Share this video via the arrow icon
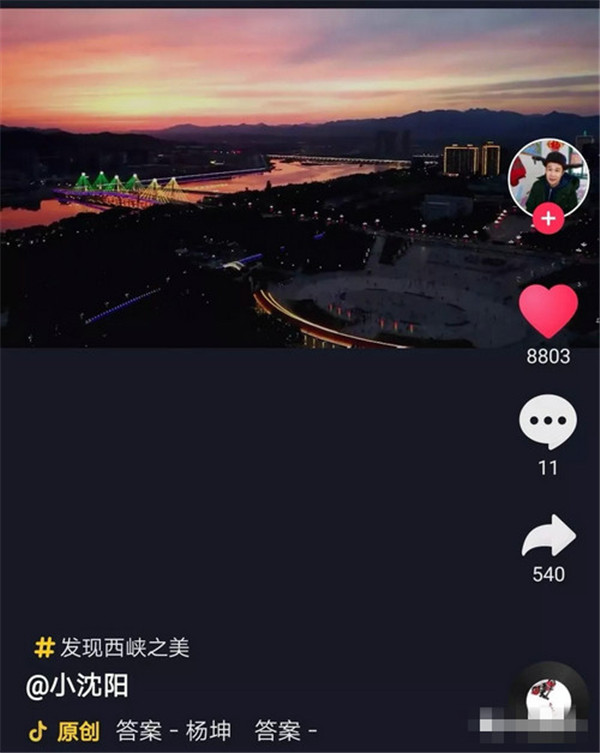This screenshot has height=753, width=600. pos(548,536)
